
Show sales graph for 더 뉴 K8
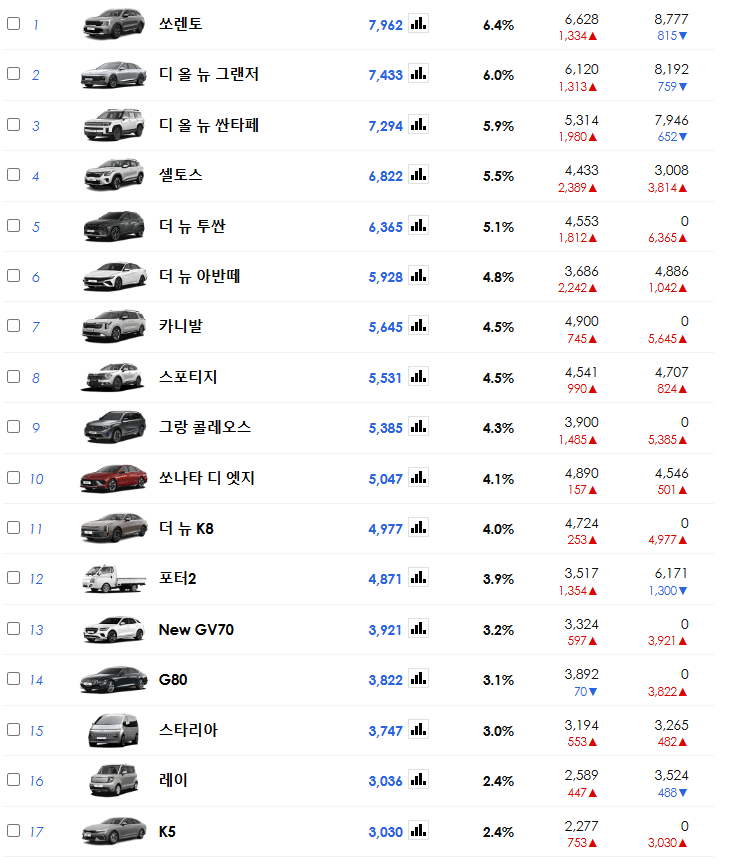[418, 528]
